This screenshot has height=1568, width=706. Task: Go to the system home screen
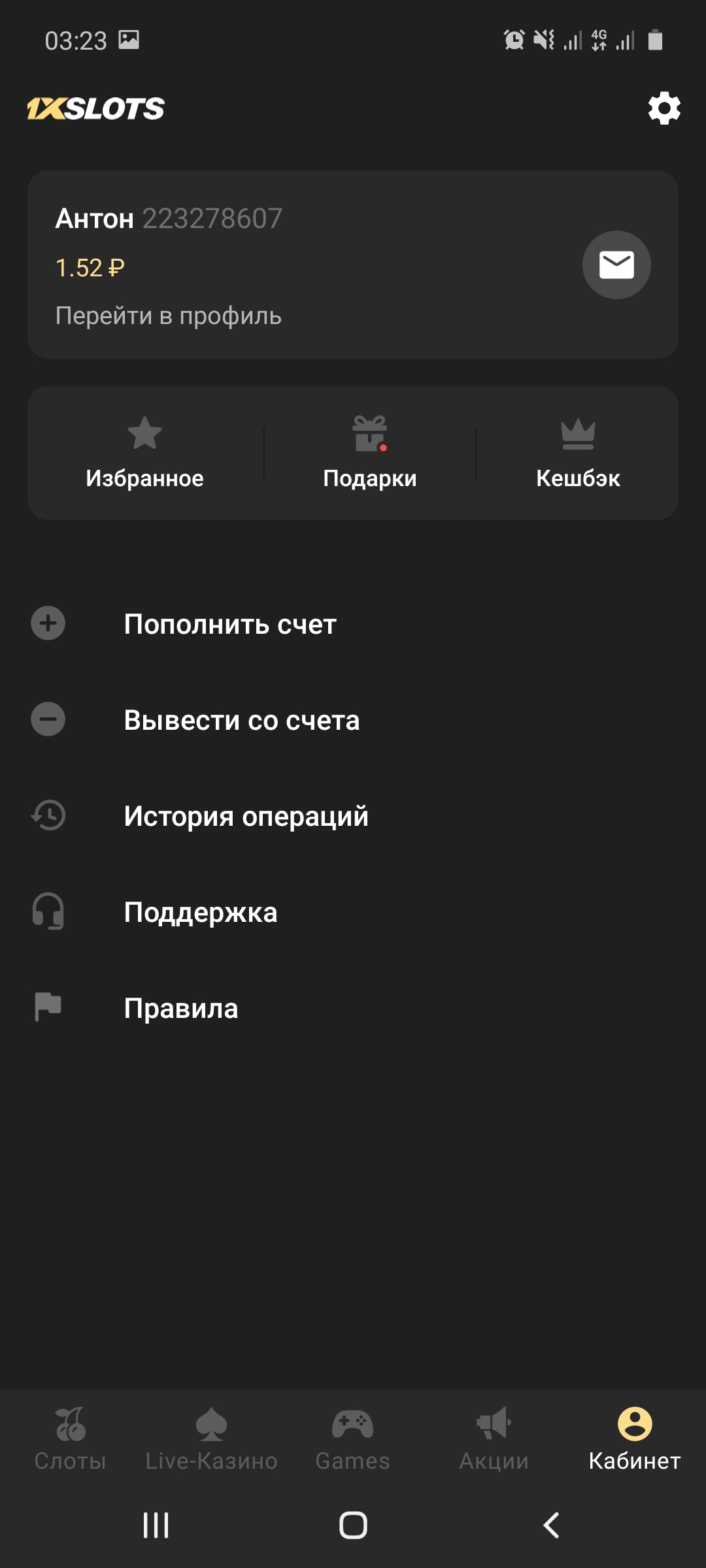point(353,1526)
